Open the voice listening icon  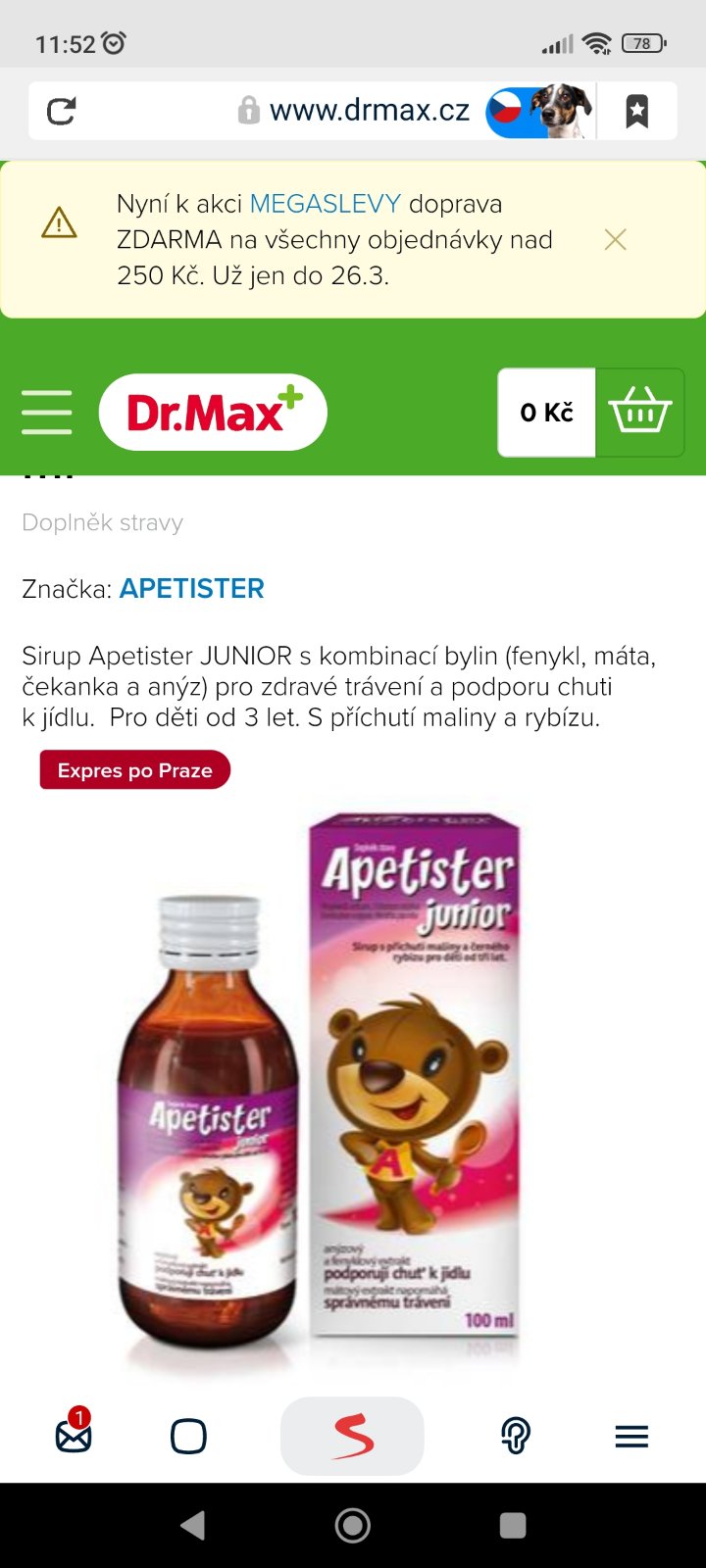[516, 1437]
